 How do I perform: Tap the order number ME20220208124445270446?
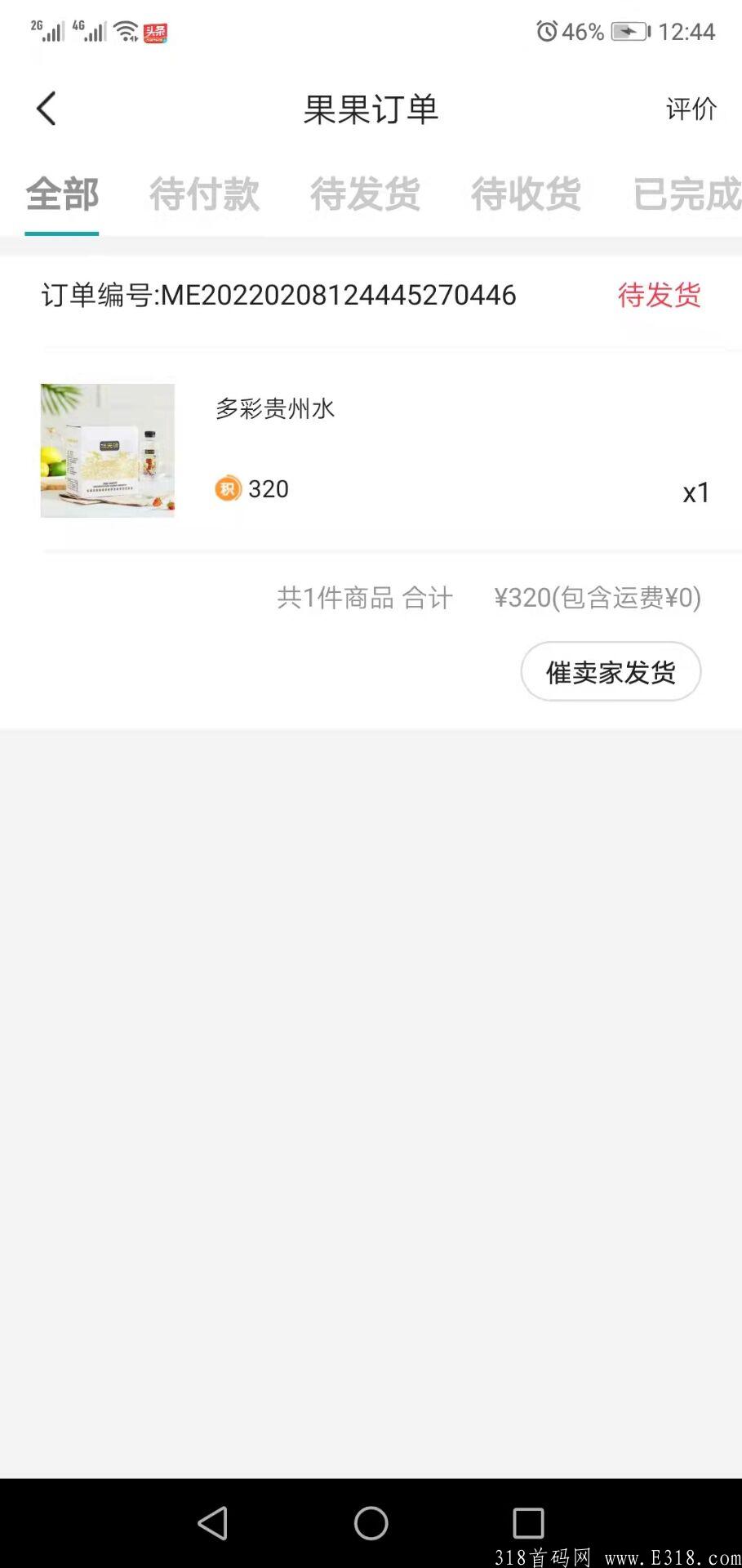click(x=278, y=296)
